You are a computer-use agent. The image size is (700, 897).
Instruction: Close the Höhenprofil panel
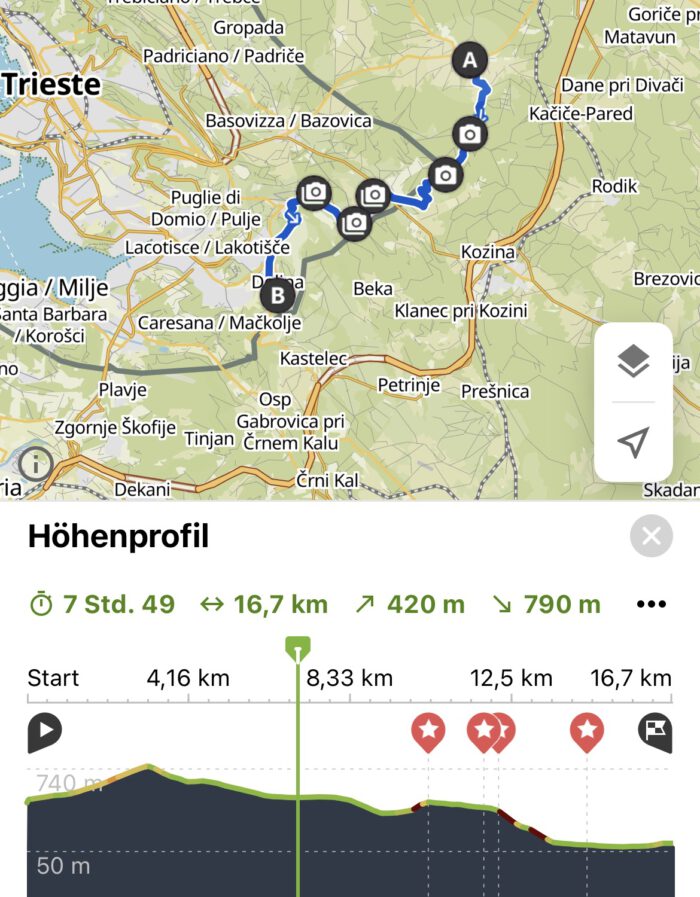click(x=651, y=537)
